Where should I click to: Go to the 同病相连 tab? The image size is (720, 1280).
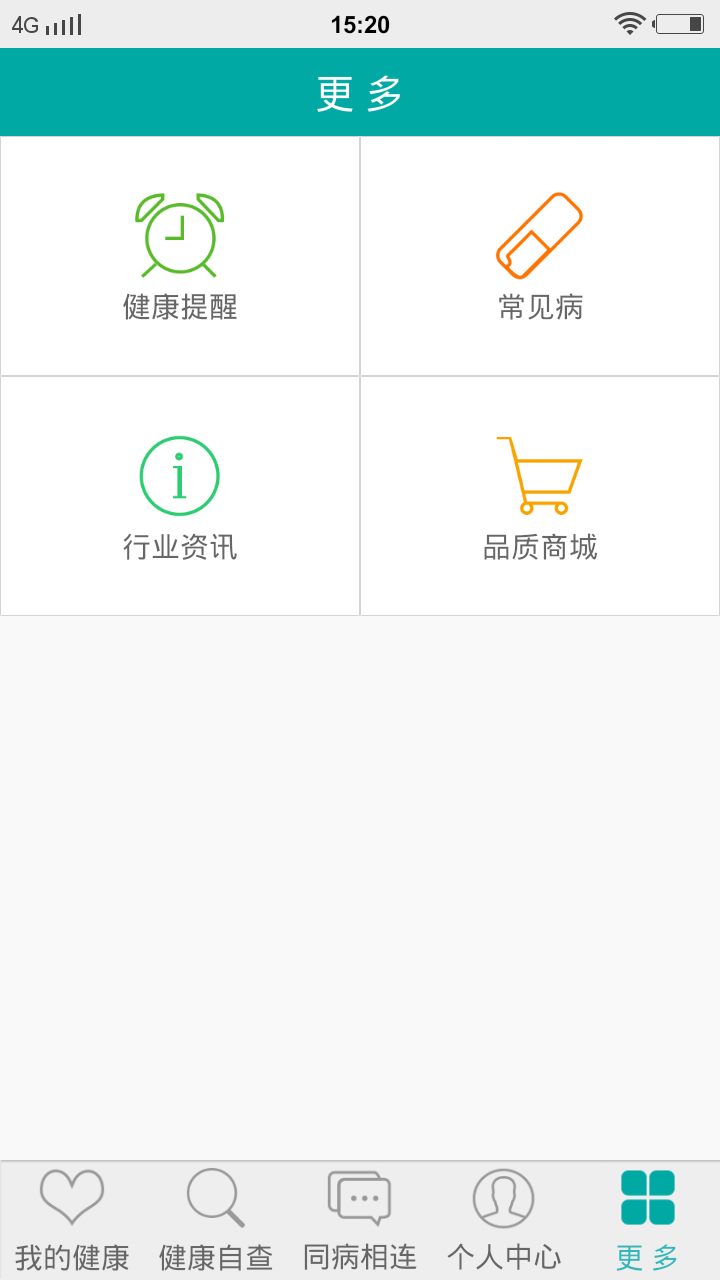(360, 1221)
